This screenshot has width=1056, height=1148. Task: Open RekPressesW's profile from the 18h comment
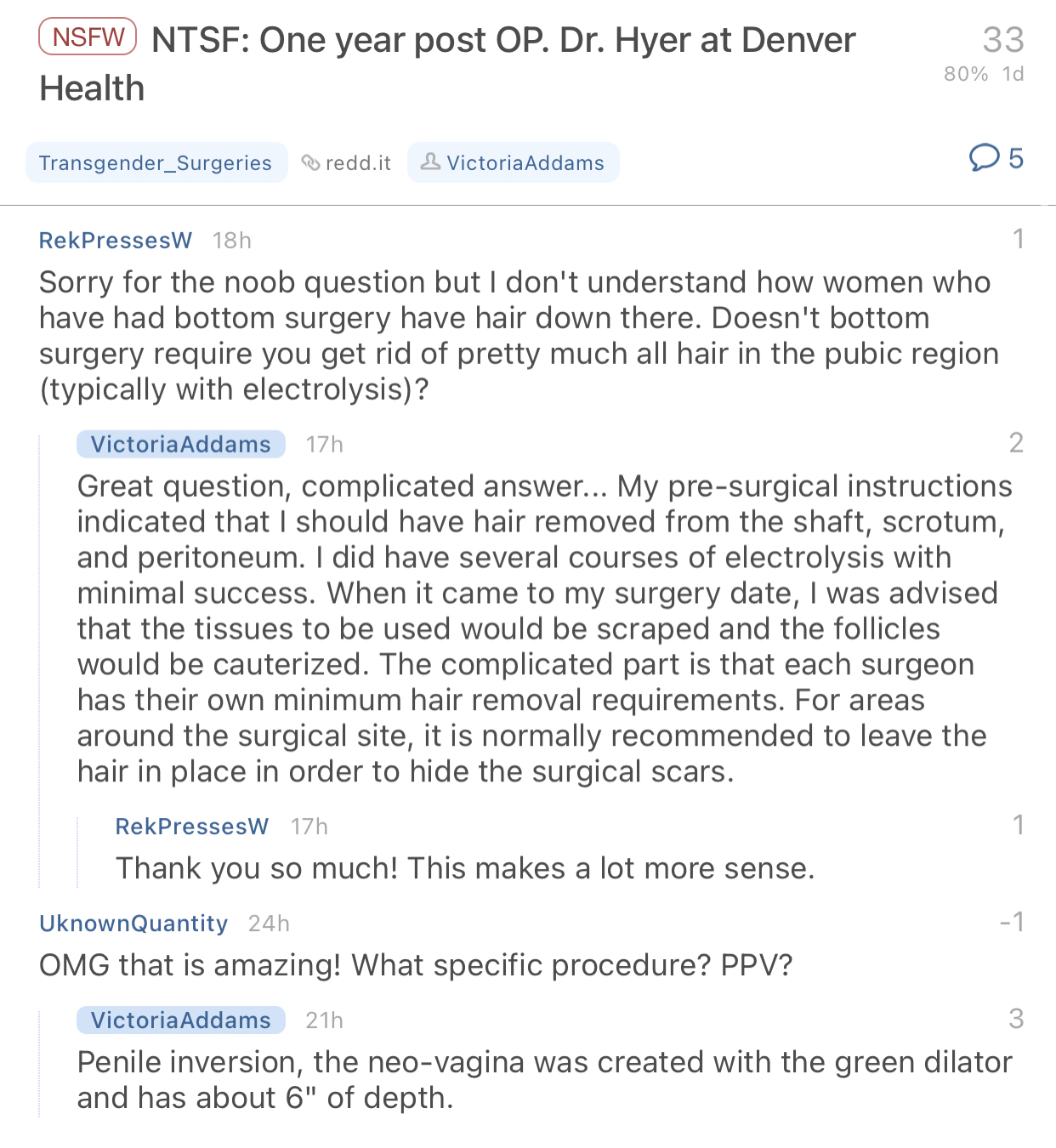pyautogui.click(x=116, y=241)
